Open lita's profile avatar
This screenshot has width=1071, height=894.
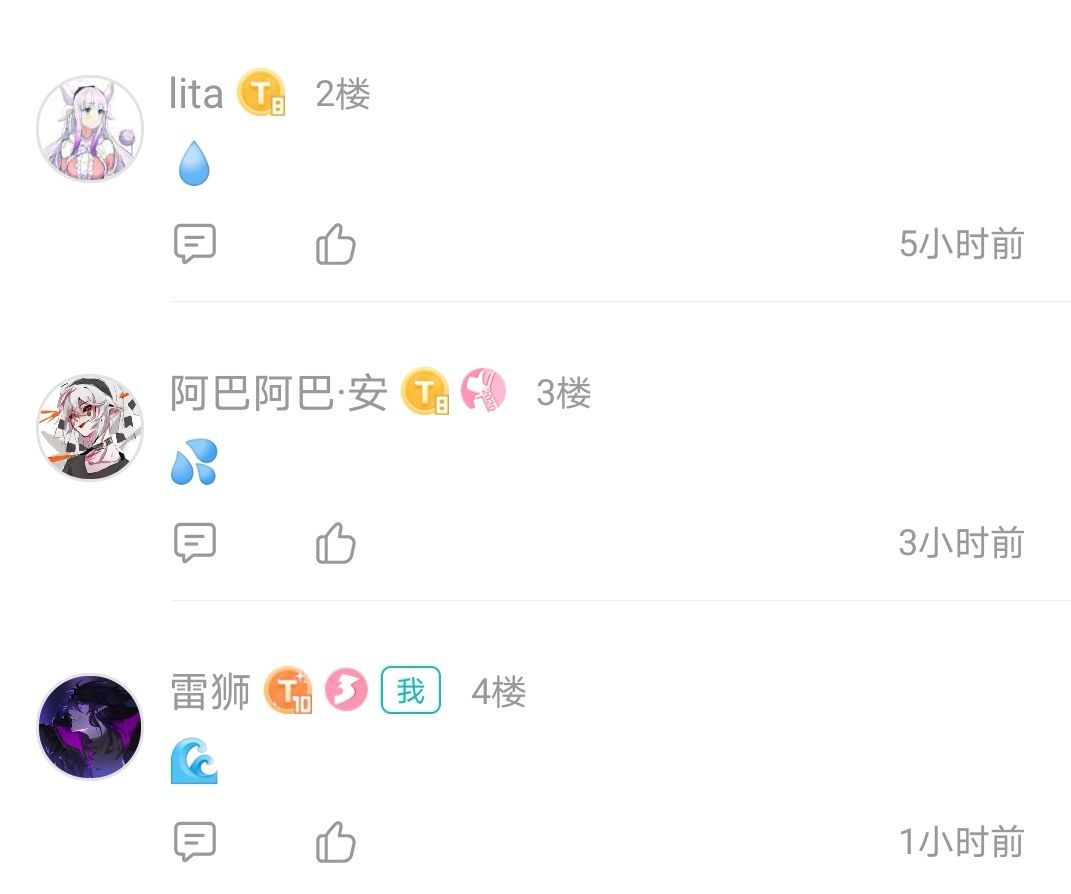pyautogui.click(x=89, y=128)
